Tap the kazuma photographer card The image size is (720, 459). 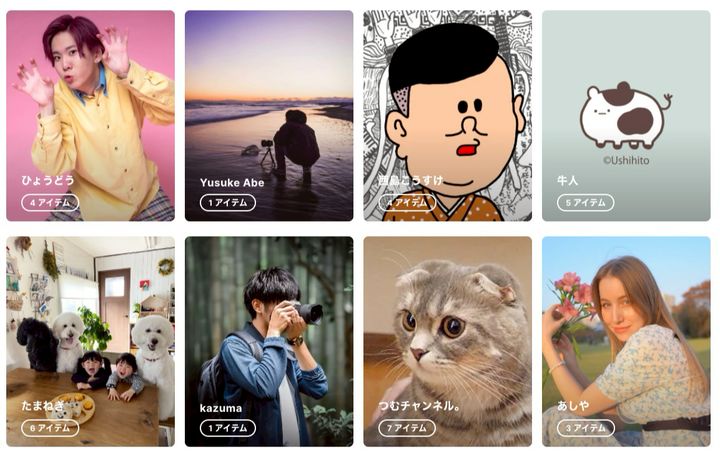click(x=268, y=341)
